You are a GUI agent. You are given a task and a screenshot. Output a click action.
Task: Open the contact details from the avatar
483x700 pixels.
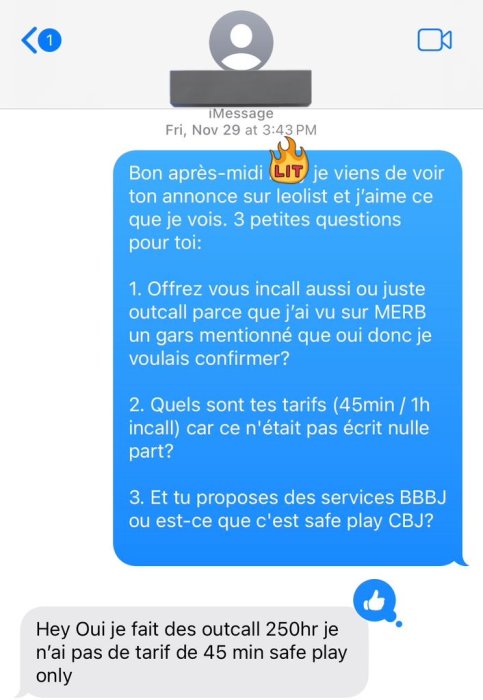pyautogui.click(x=241, y=41)
